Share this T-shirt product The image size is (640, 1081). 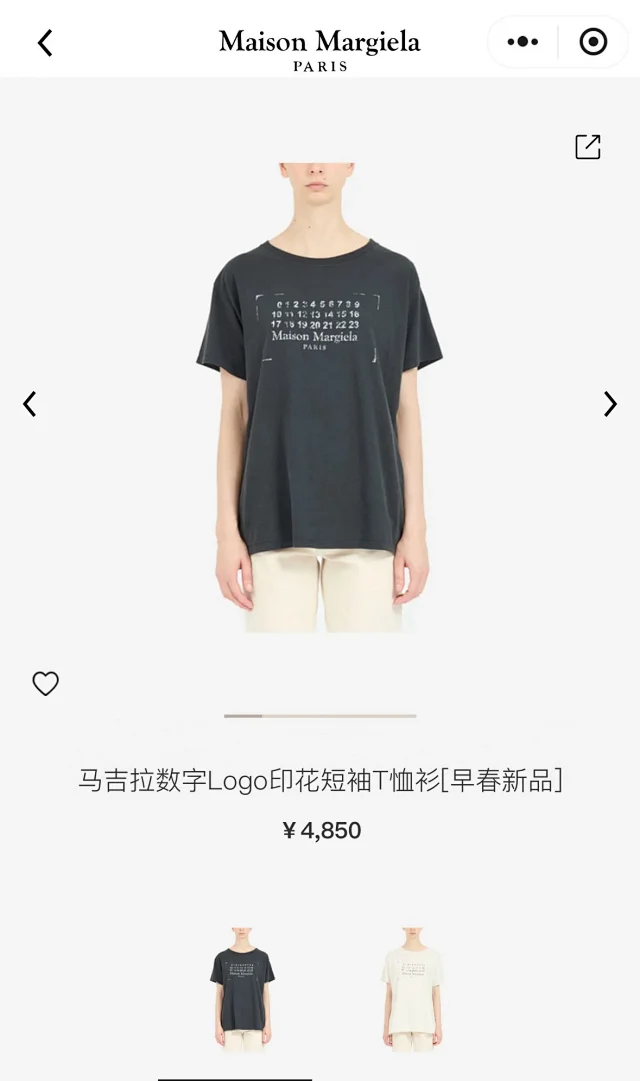(588, 147)
